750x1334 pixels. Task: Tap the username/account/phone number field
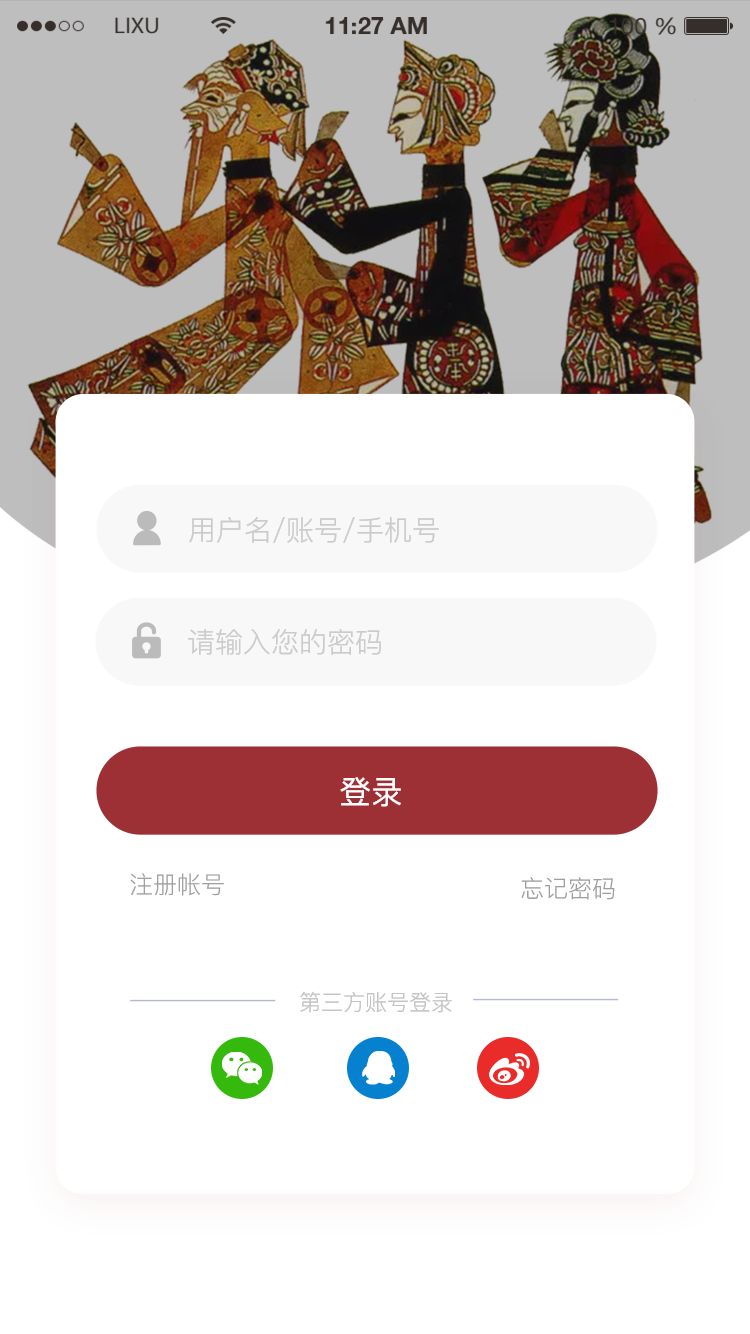pos(376,529)
